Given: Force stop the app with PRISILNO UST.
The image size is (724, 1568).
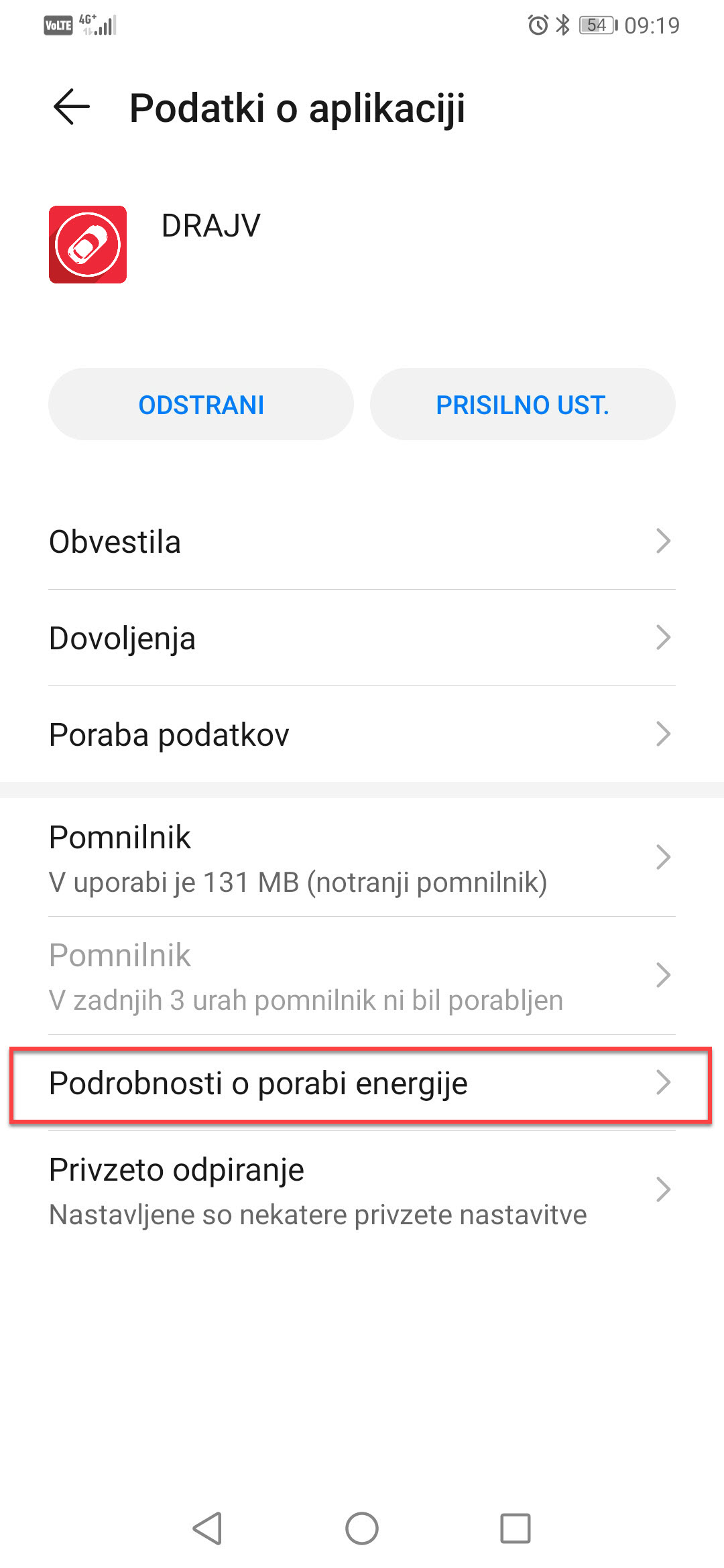Looking at the screenshot, I should point(522,404).
